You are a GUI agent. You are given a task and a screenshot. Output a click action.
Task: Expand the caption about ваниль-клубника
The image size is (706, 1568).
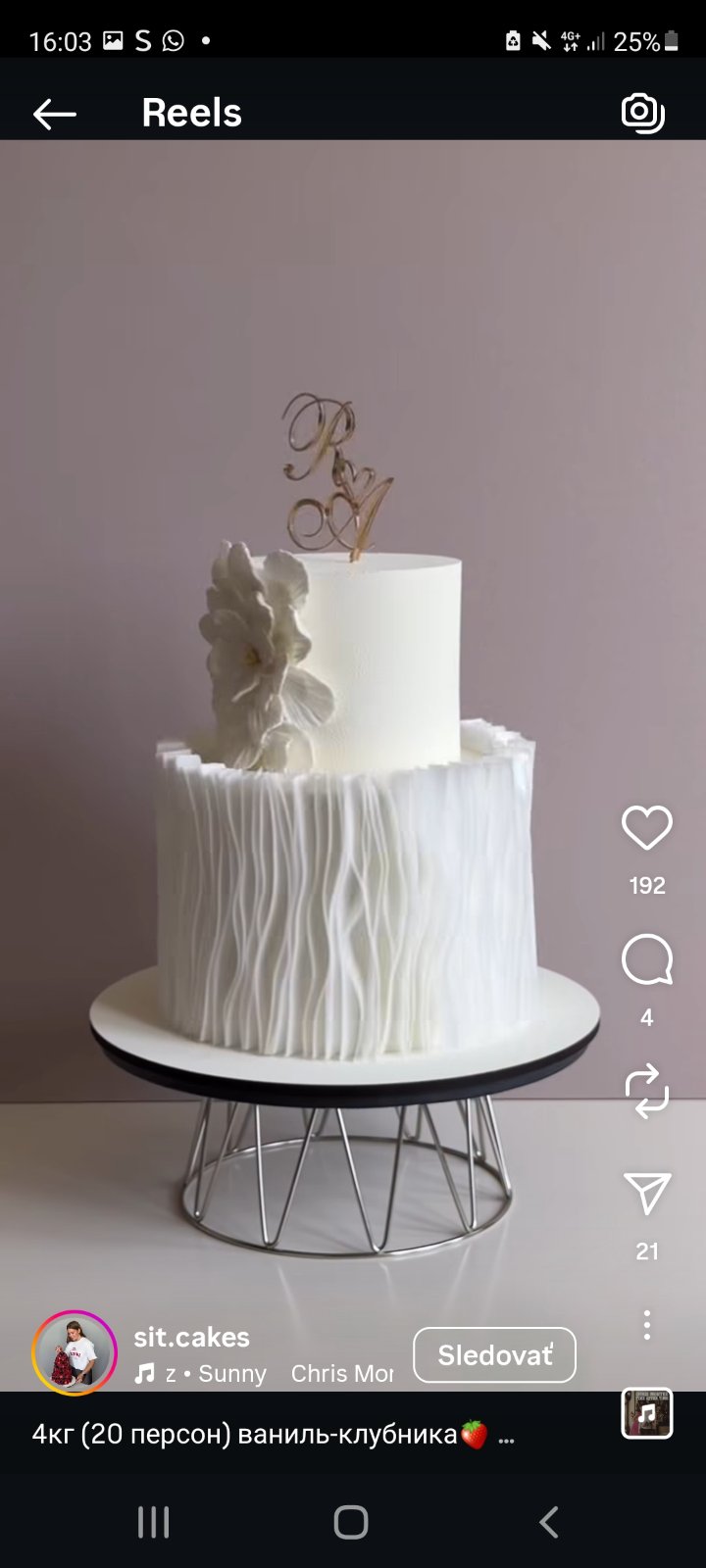click(x=506, y=1436)
